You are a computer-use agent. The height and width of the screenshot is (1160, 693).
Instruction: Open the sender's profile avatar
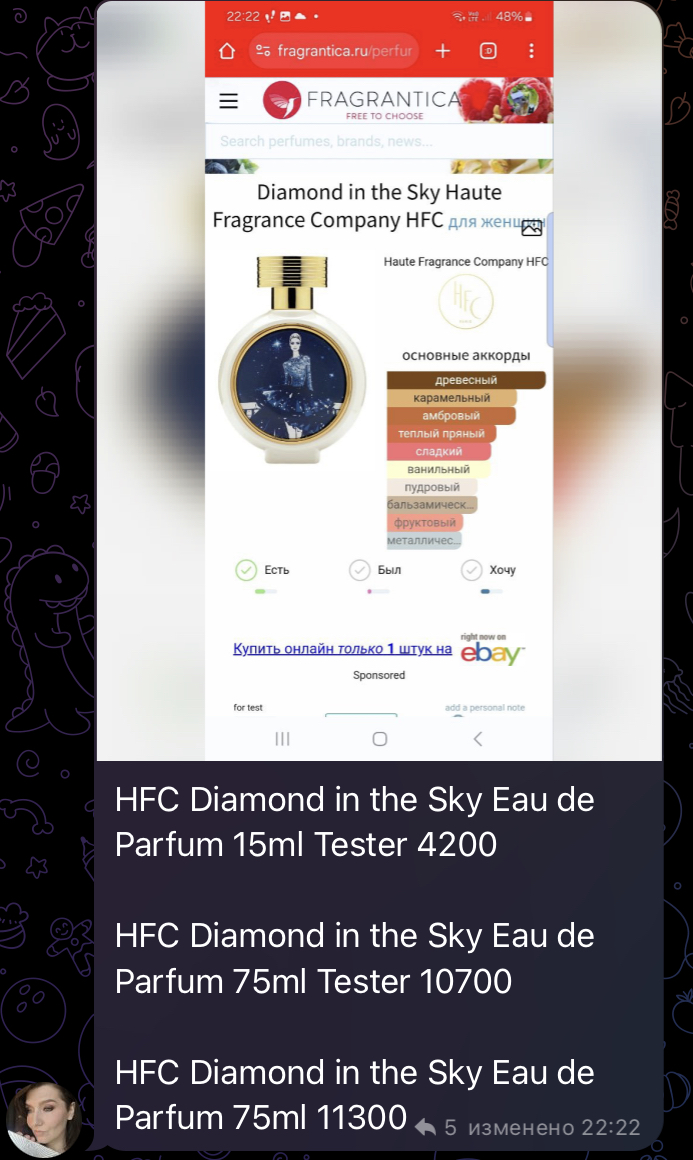click(x=44, y=1118)
